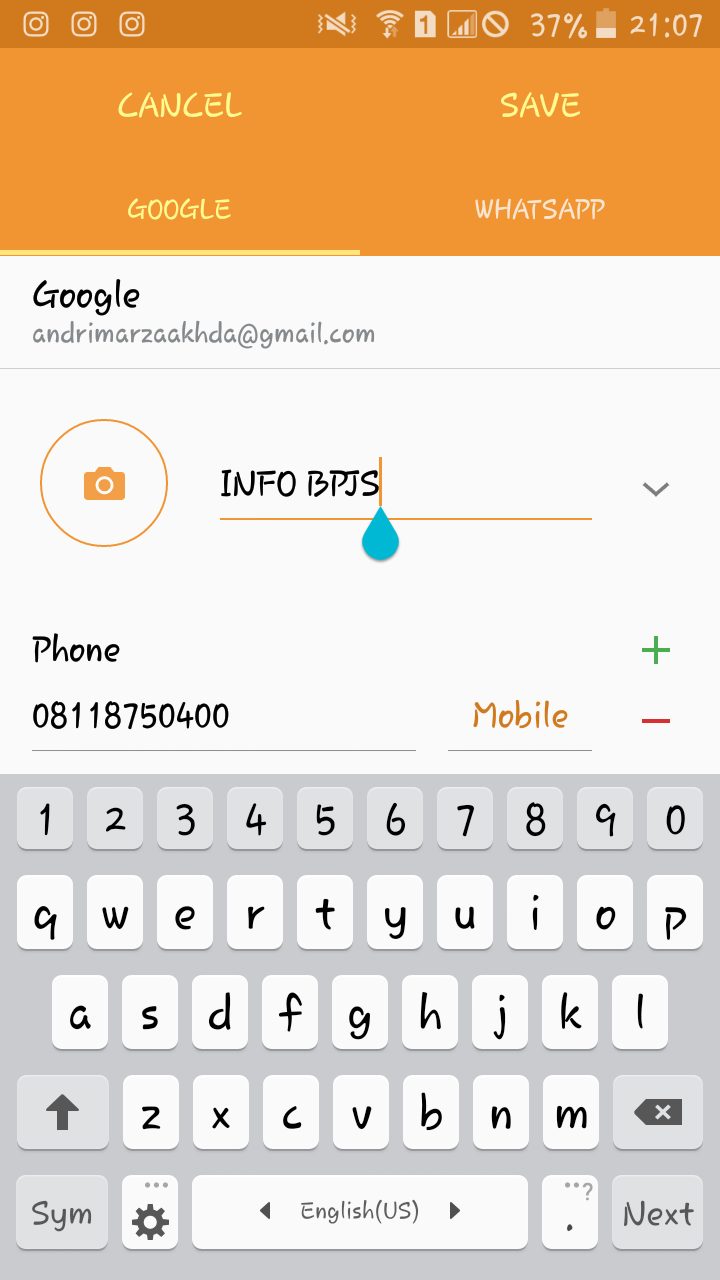This screenshot has height=1280, width=720.
Task: Save the INFO BPJS contact
Action: (x=540, y=105)
